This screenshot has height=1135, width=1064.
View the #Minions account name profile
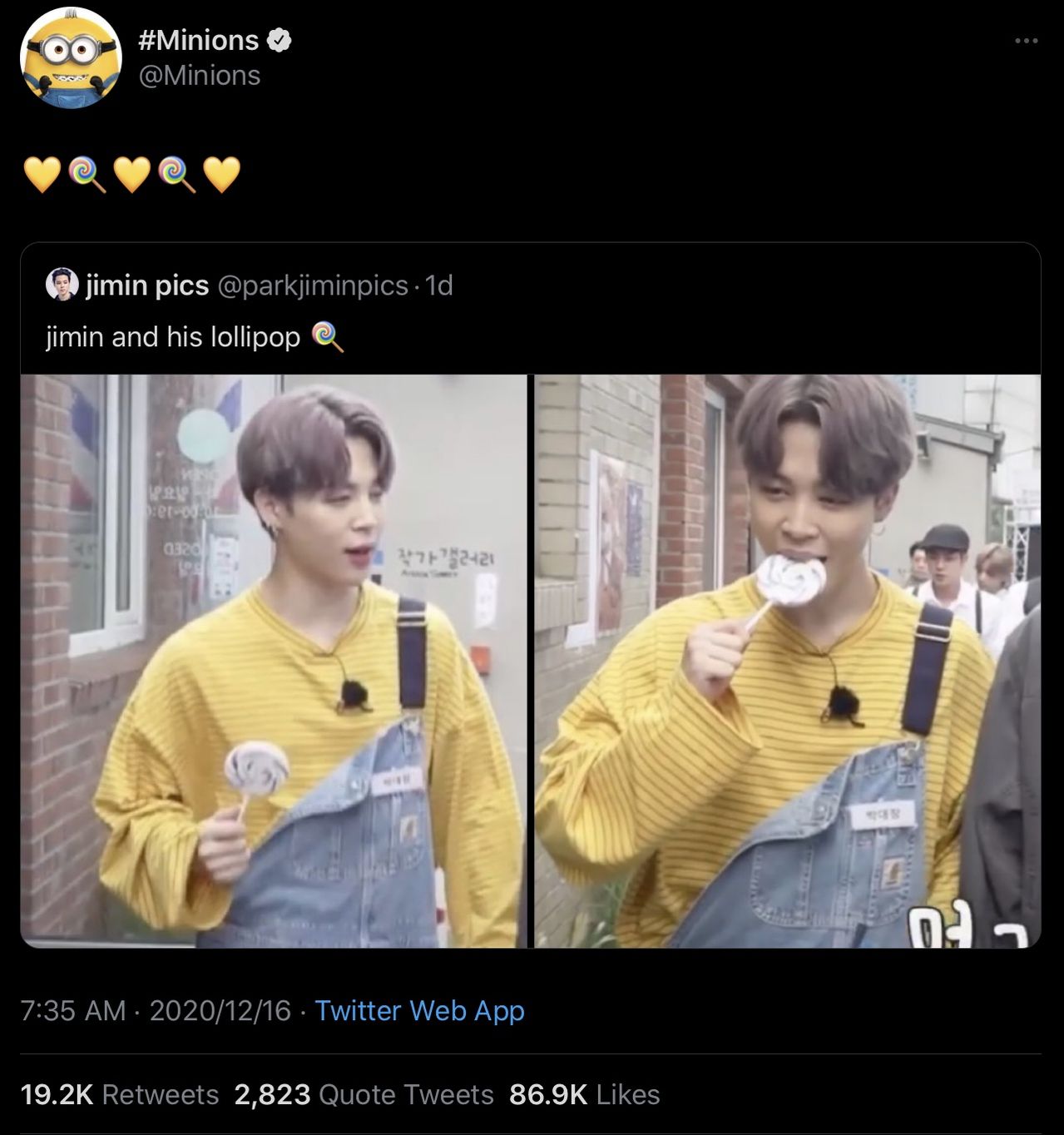[x=200, y=40]
